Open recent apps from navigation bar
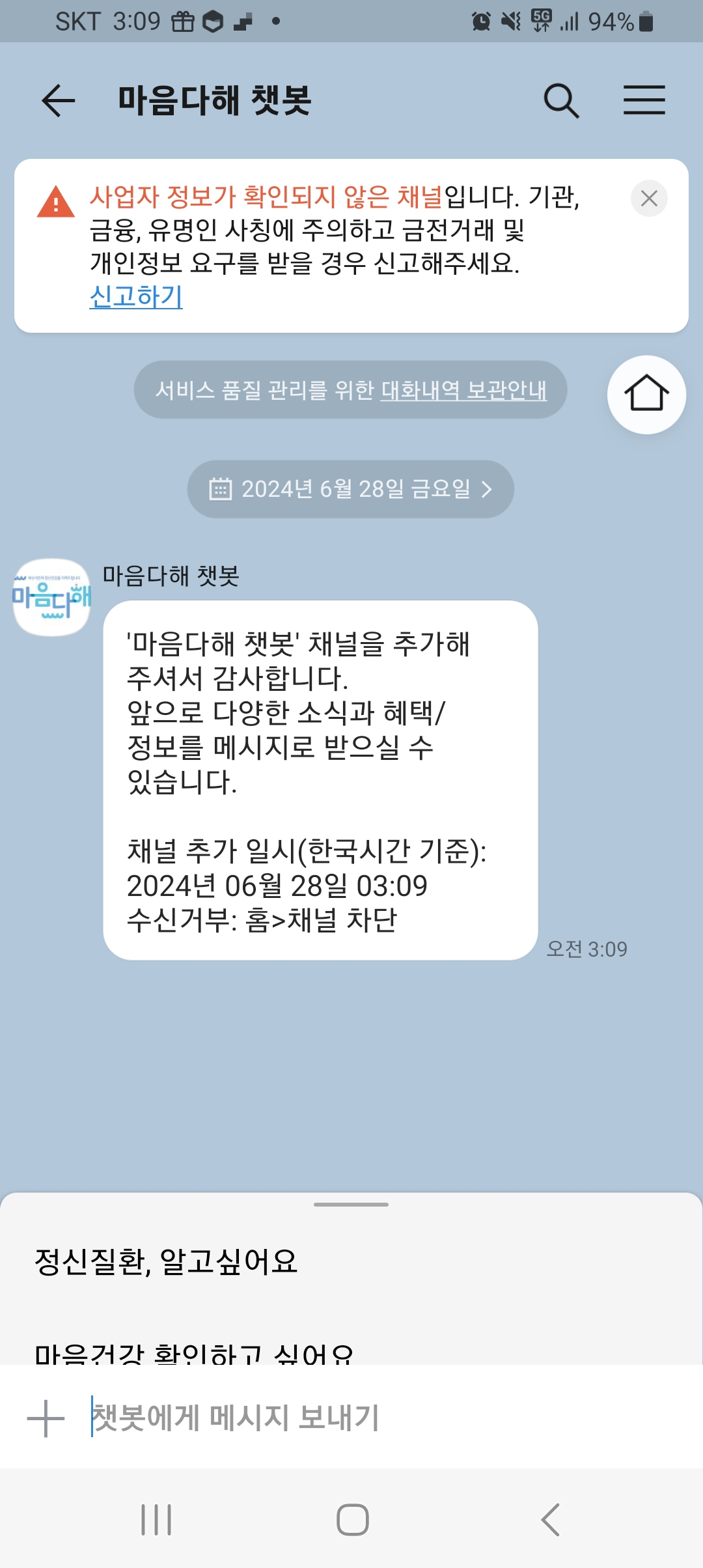The height and width of the screenshot is (1568, 703). 156,1520
